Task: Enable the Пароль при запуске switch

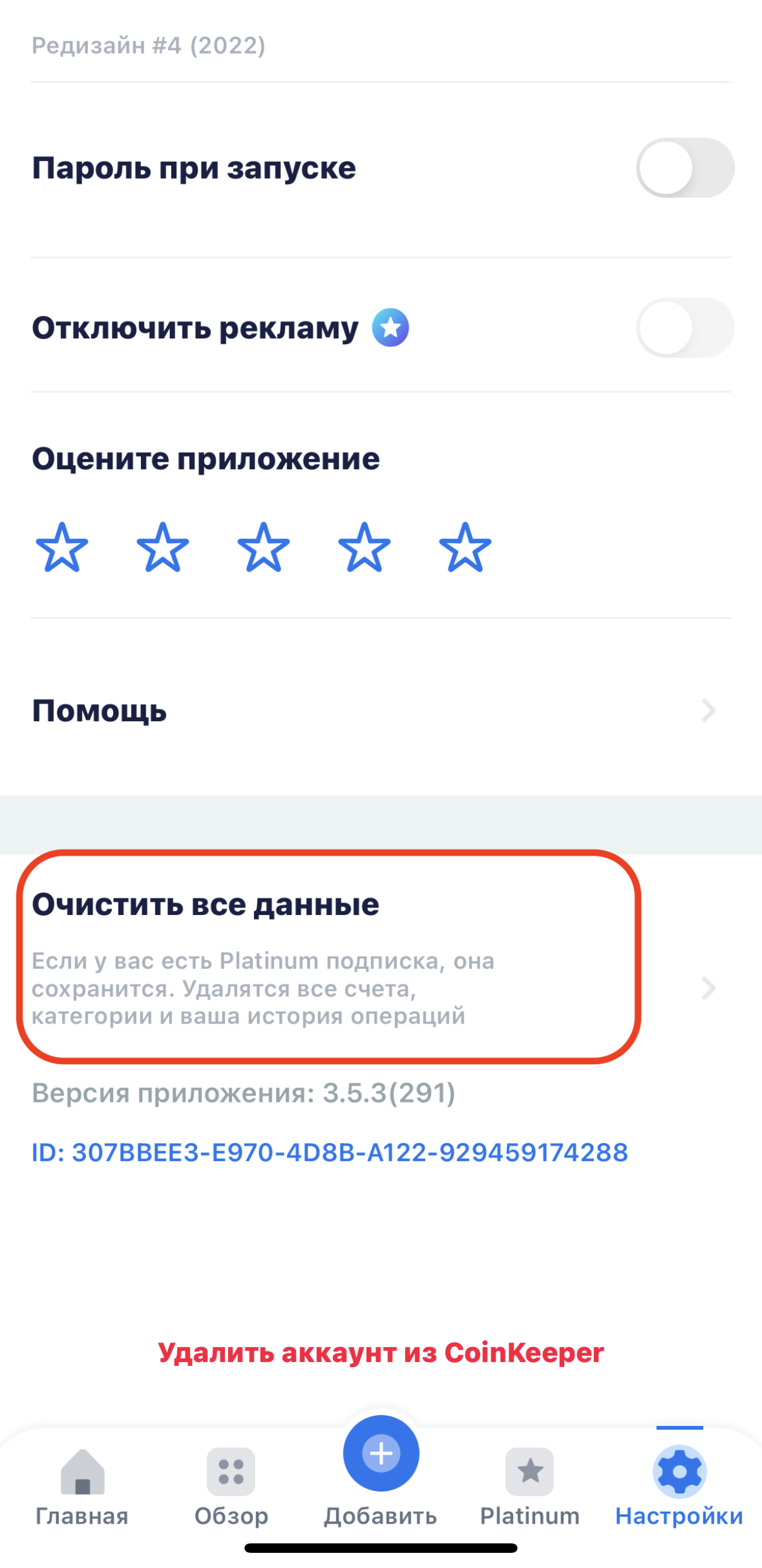Action: (684, 168)
